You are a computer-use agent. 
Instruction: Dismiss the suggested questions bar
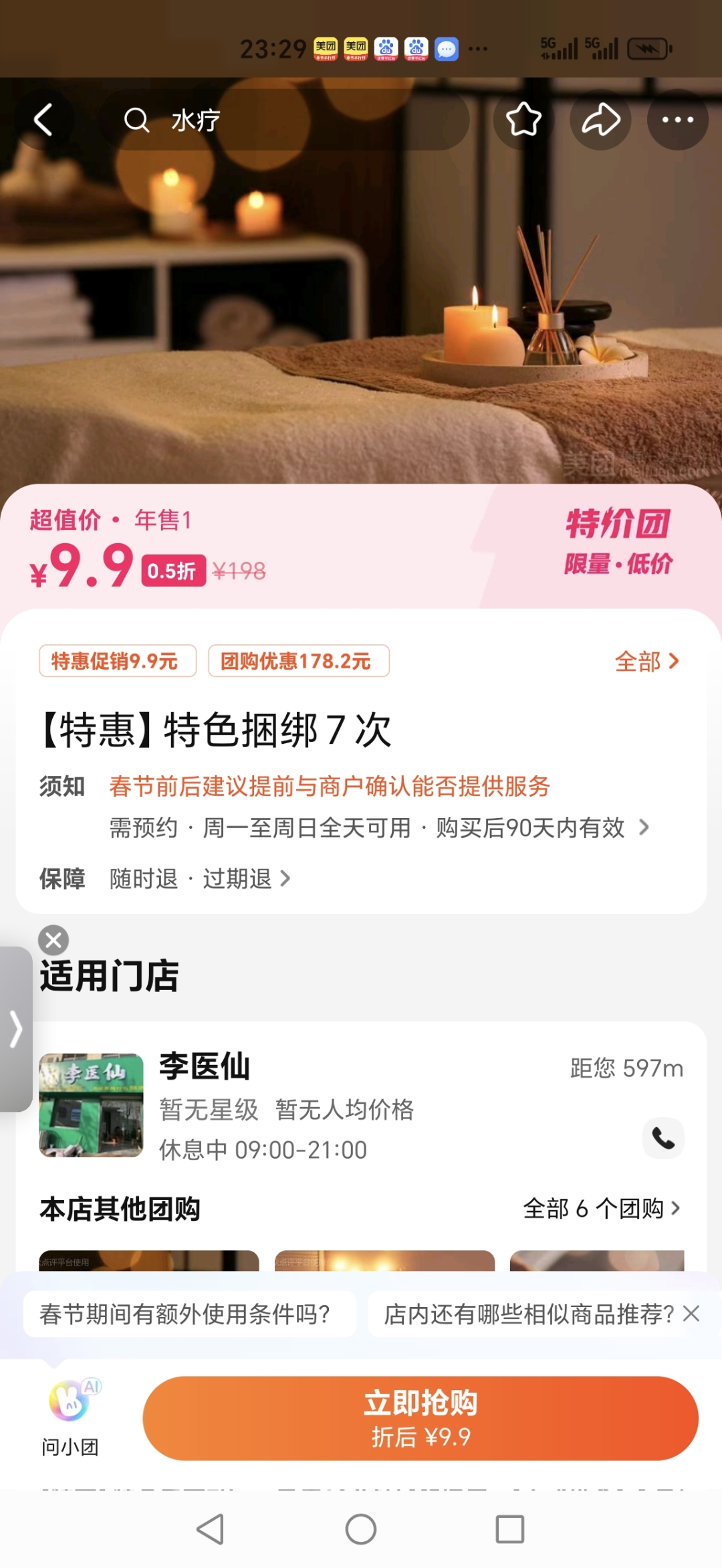691,1314
